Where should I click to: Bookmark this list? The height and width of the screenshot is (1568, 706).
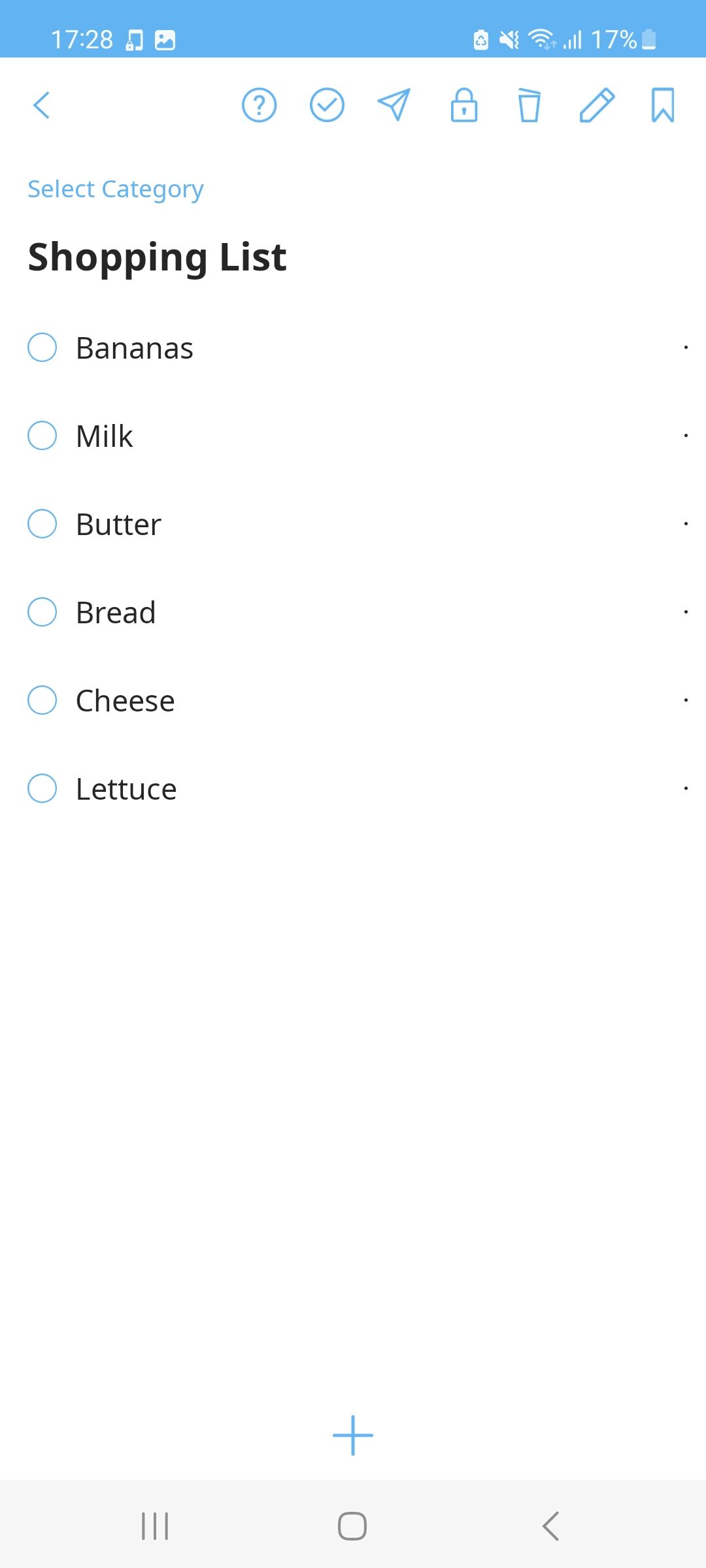664,105
